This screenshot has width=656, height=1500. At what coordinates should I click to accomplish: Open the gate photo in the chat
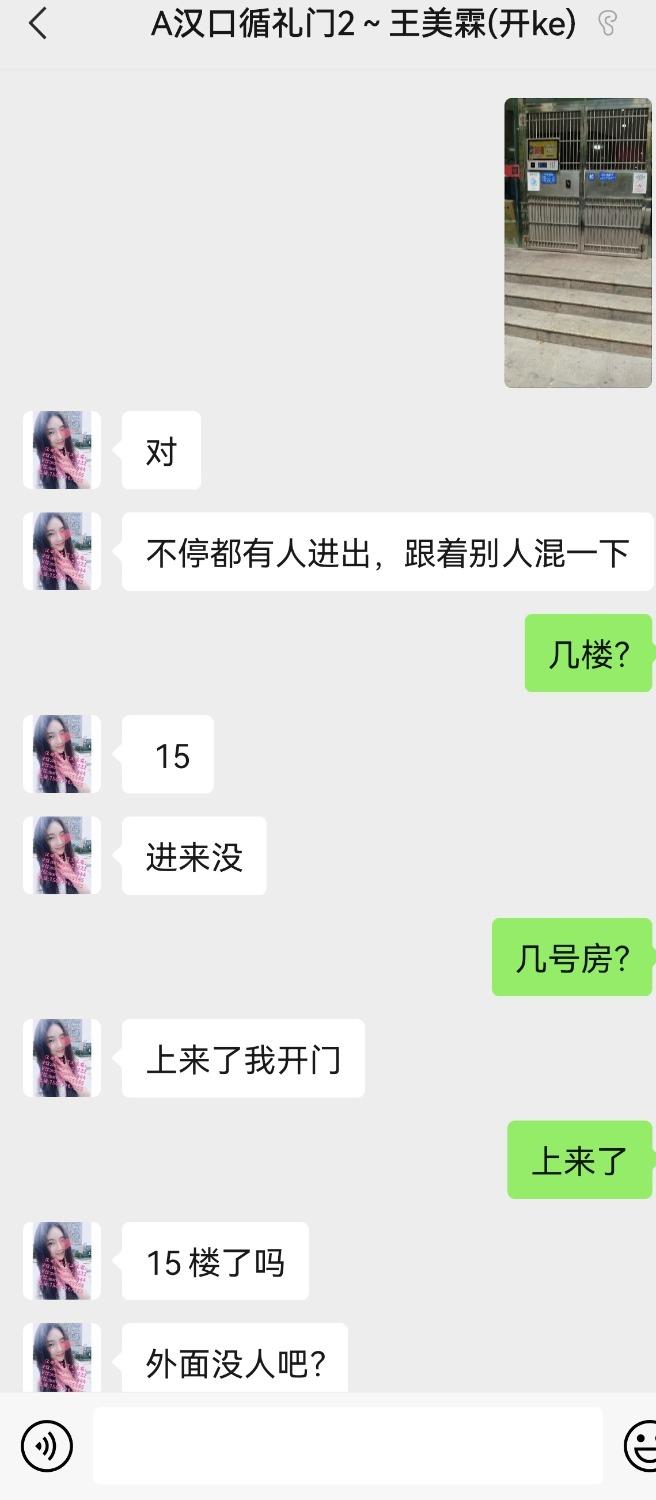point(578,242)
